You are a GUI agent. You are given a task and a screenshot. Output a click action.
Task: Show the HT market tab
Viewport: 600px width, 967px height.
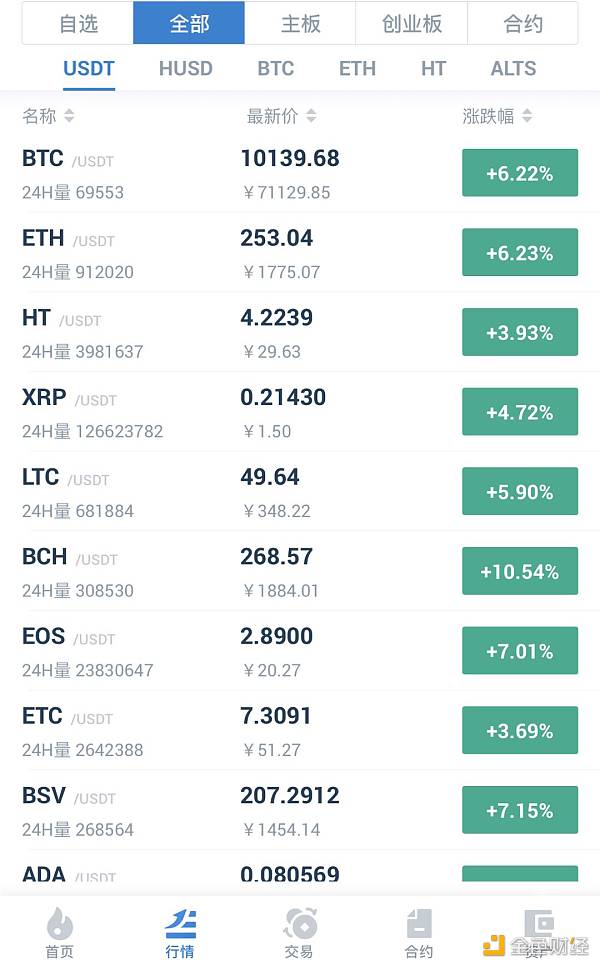pyautogui.click(x=433, y=69)
